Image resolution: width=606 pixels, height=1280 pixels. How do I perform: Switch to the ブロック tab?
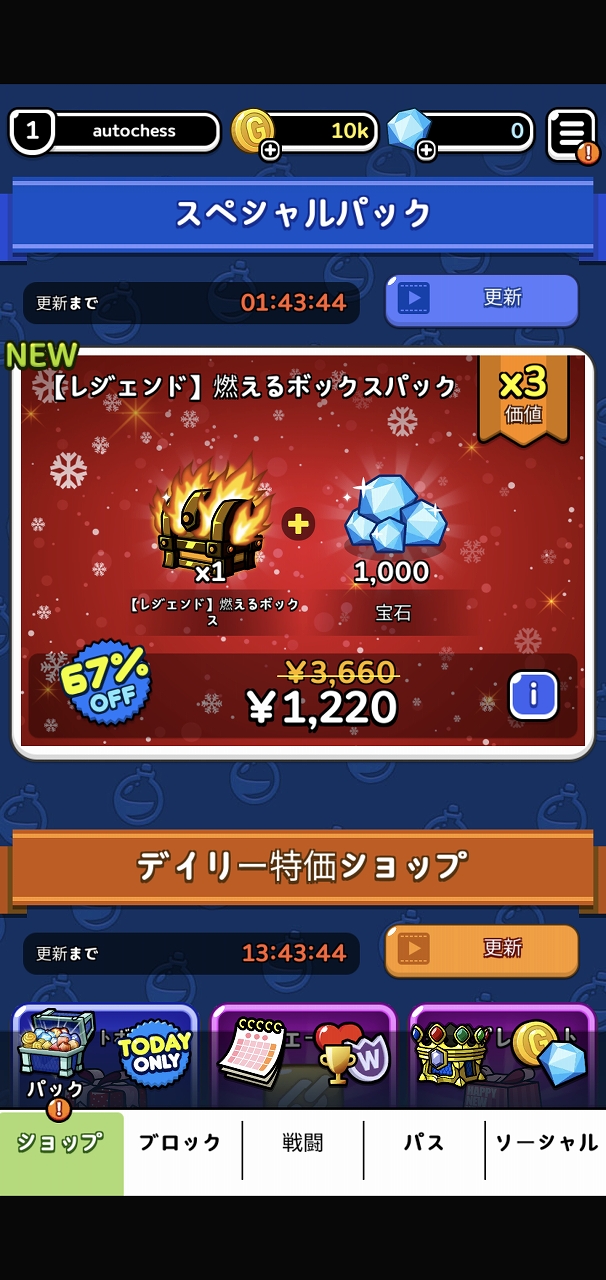pyautogui.click(x=181, y=1143)
